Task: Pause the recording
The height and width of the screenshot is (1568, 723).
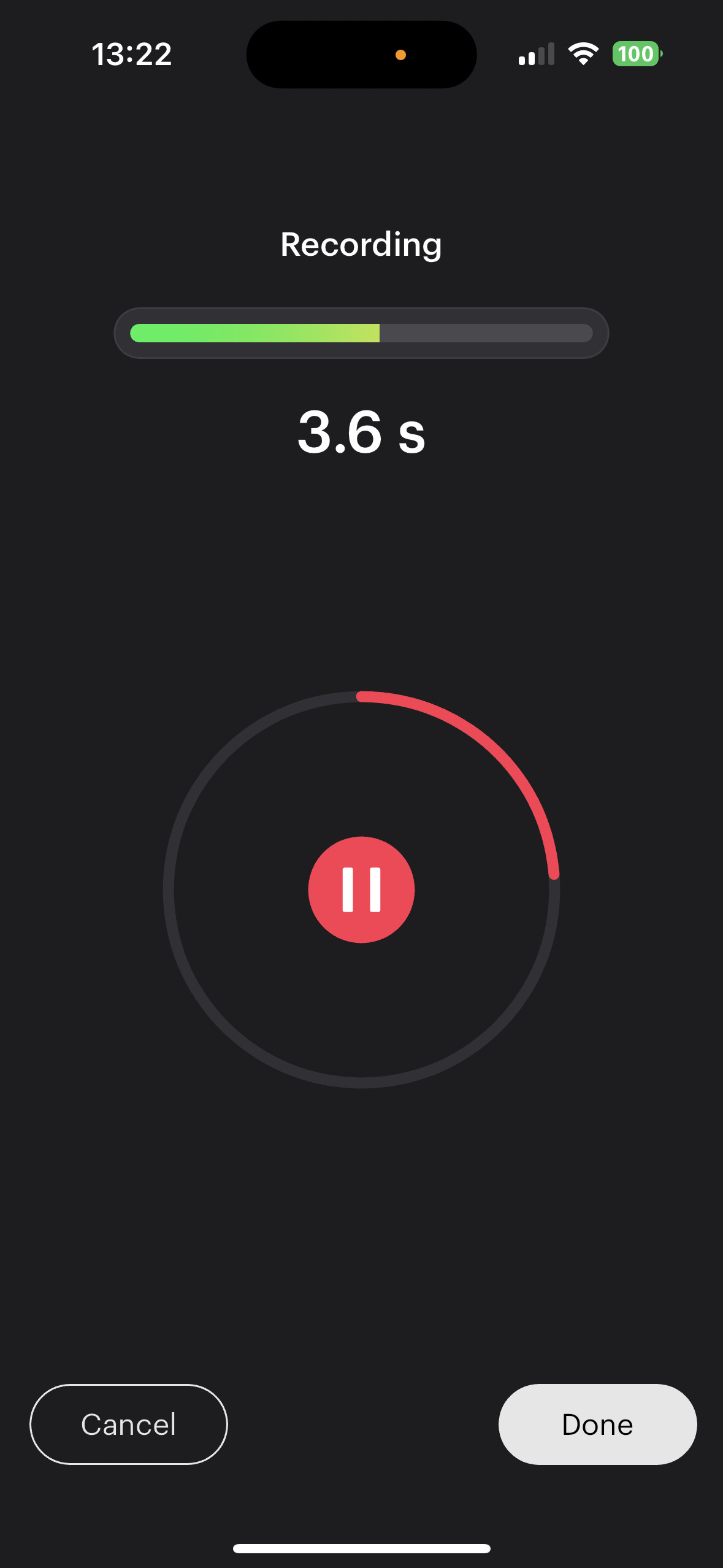Action: click(x=361, y=890)
